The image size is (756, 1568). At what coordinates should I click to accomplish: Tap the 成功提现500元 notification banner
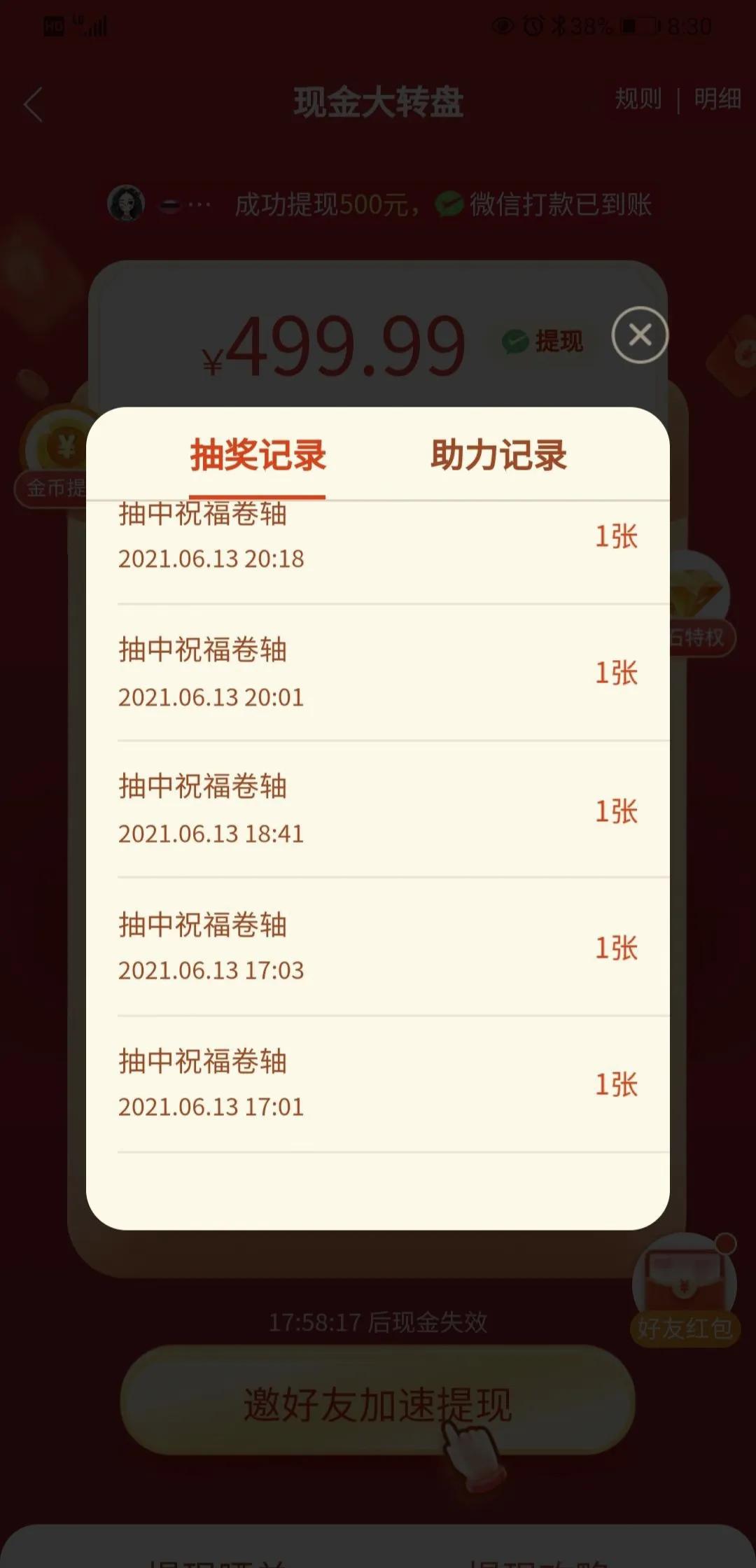coord(378,204)
